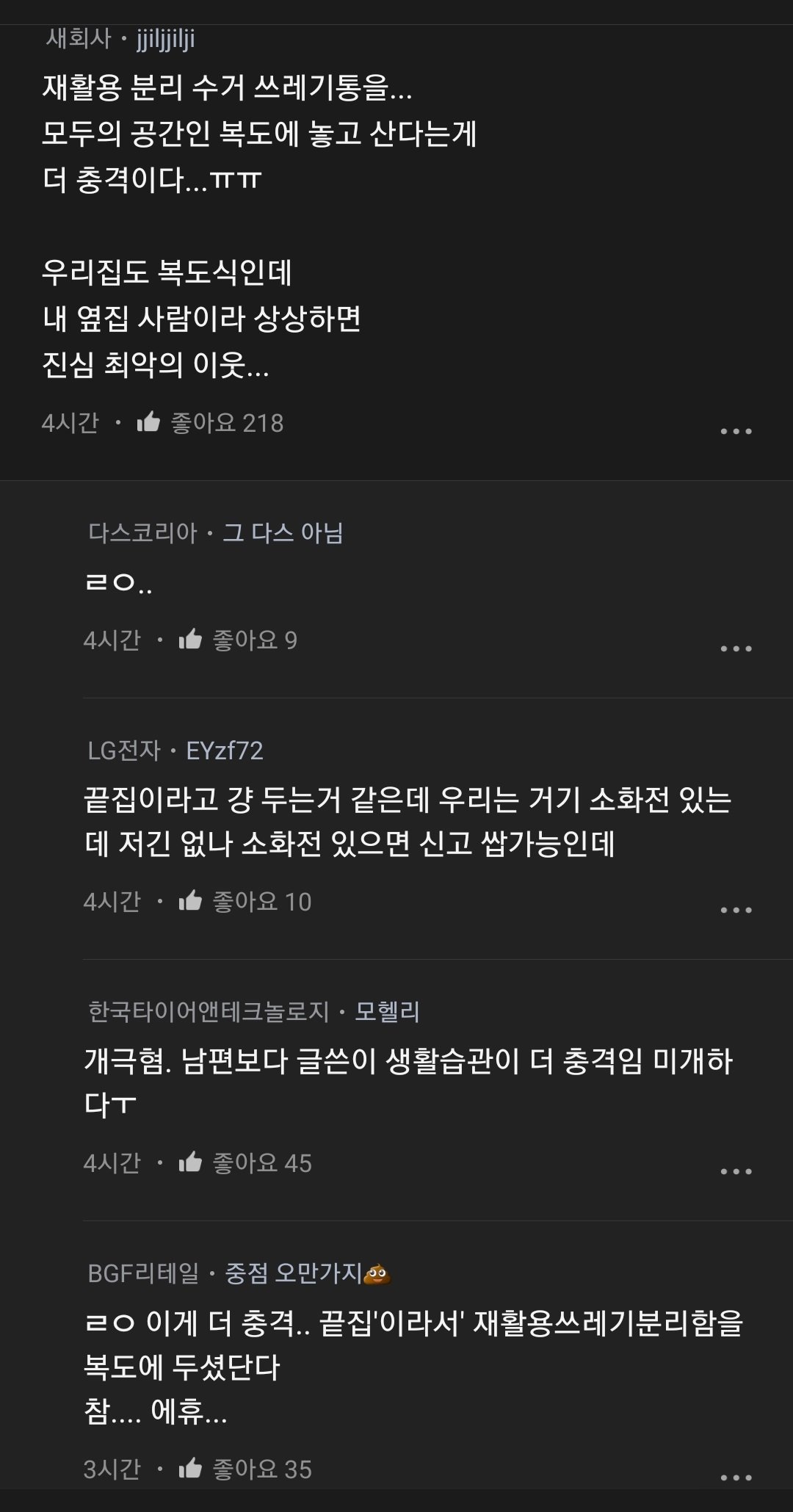Open EYzf72's profile

click(225, 750)
